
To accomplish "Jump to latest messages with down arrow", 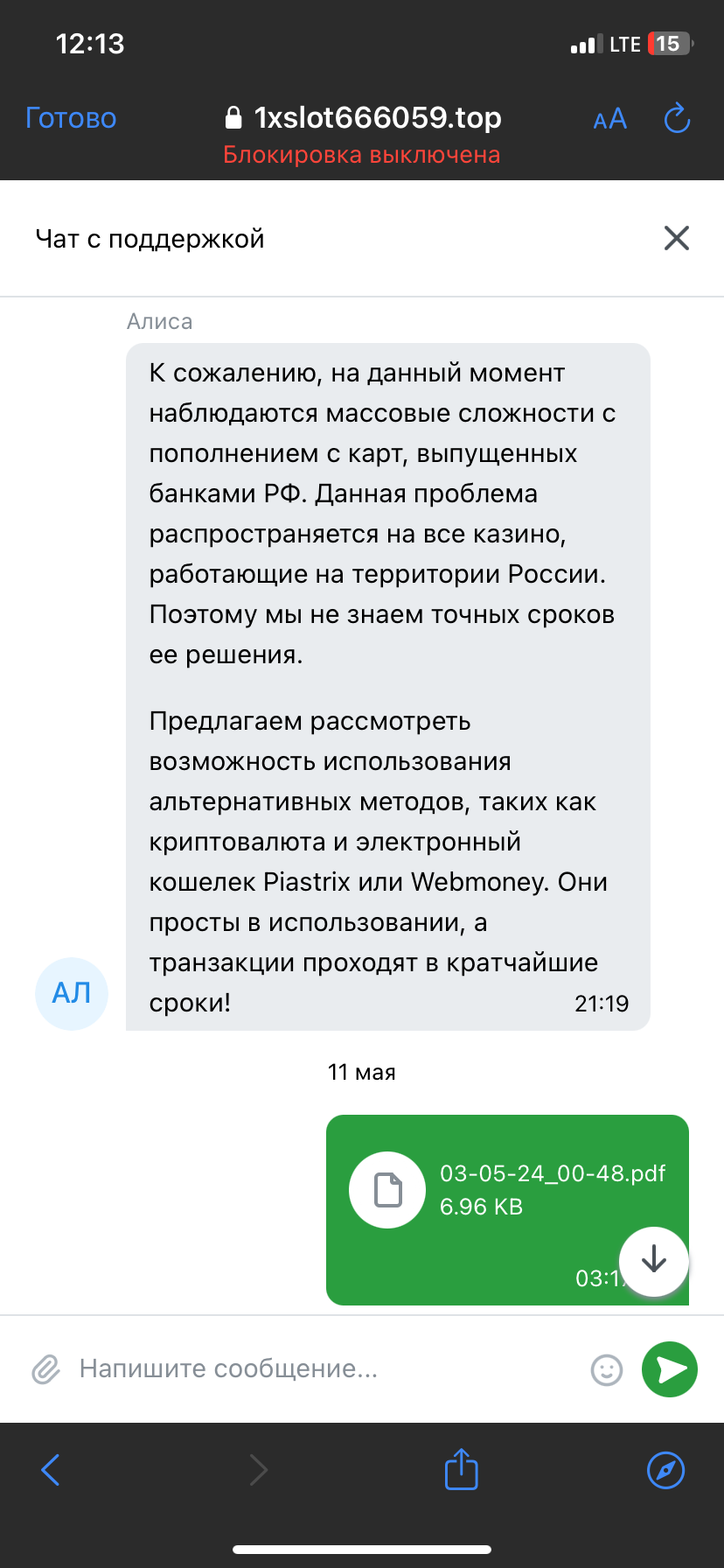I will pos(654,1261).
